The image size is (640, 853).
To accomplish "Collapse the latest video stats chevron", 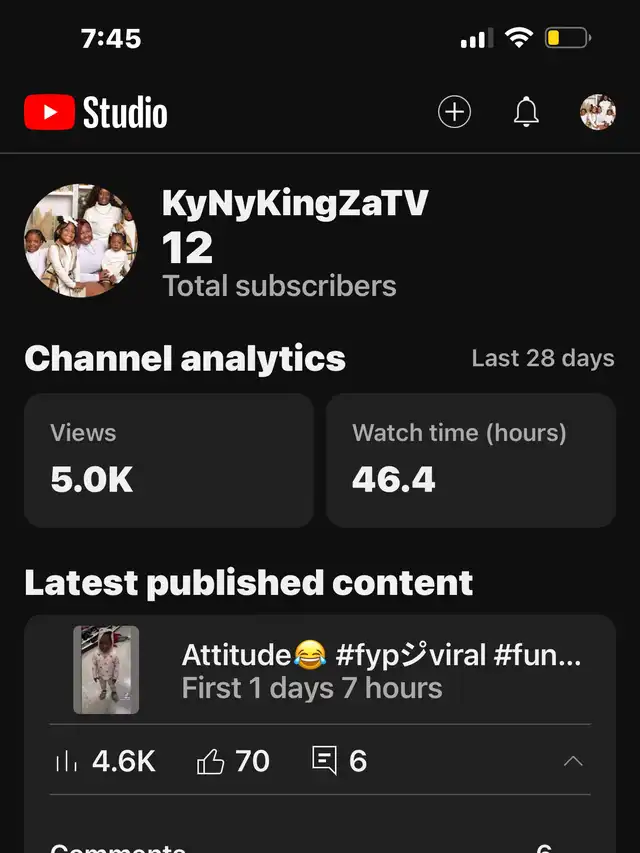I will [573, 761].
